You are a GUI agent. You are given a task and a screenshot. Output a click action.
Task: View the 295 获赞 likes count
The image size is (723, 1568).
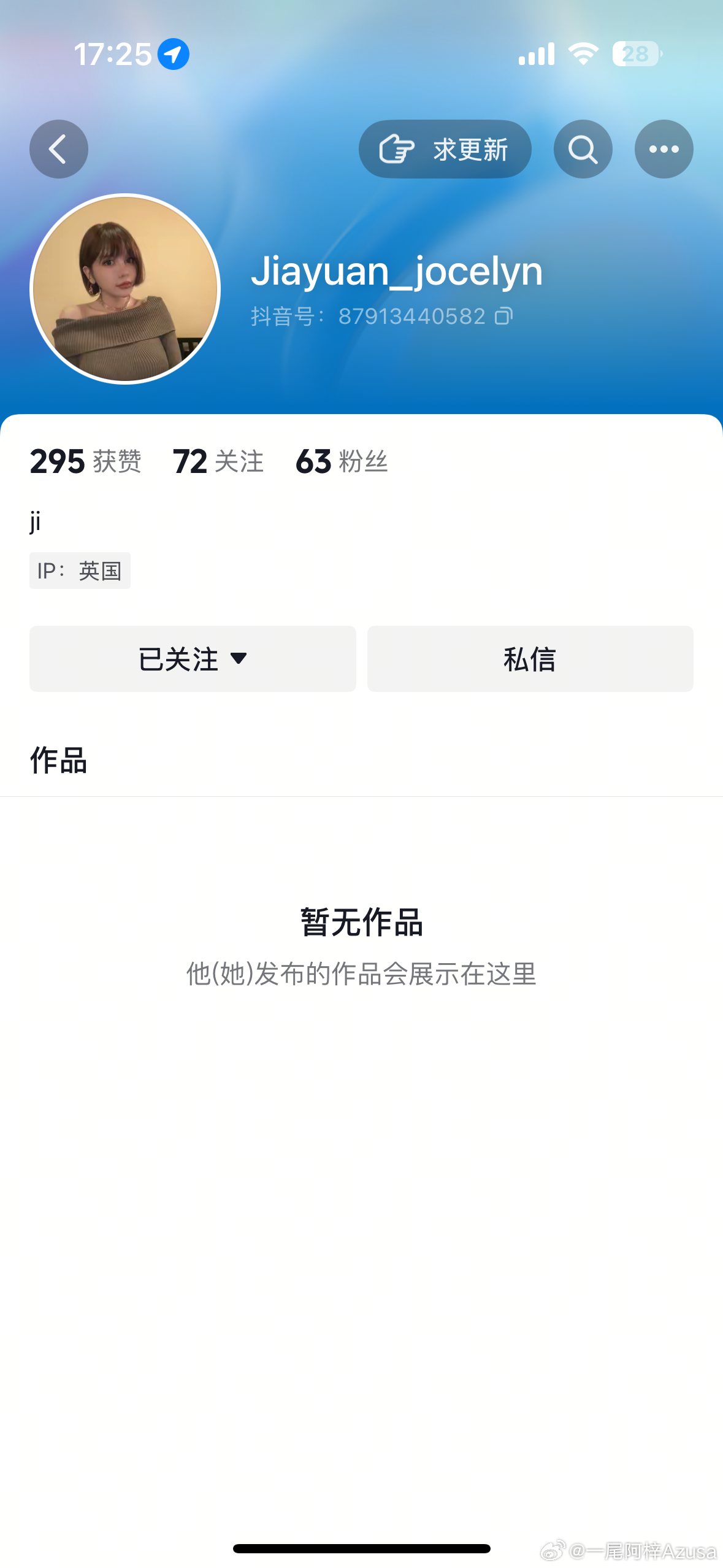click(x=85, y=461)
